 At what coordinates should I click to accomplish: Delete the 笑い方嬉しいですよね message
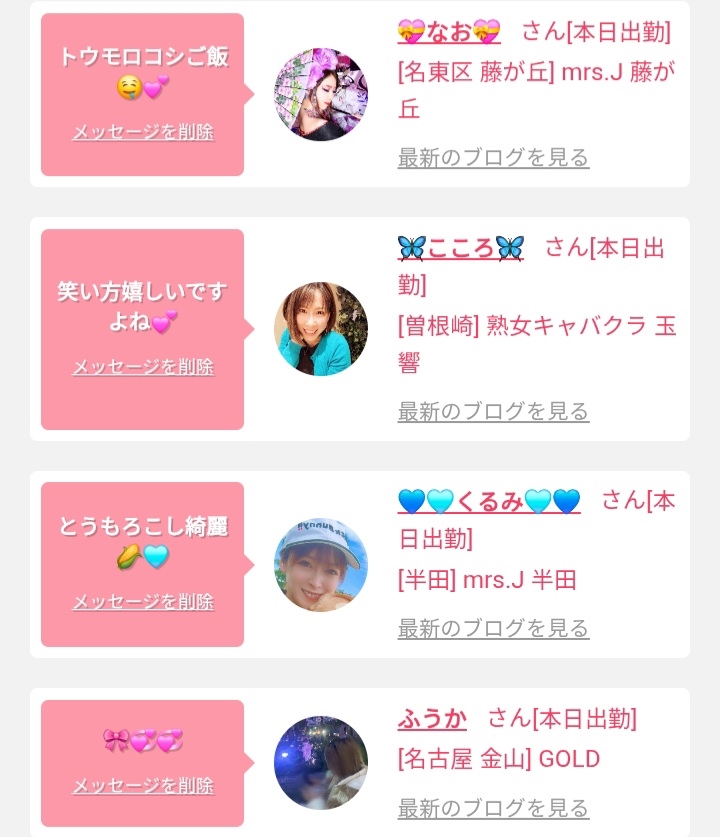[143, 367]
